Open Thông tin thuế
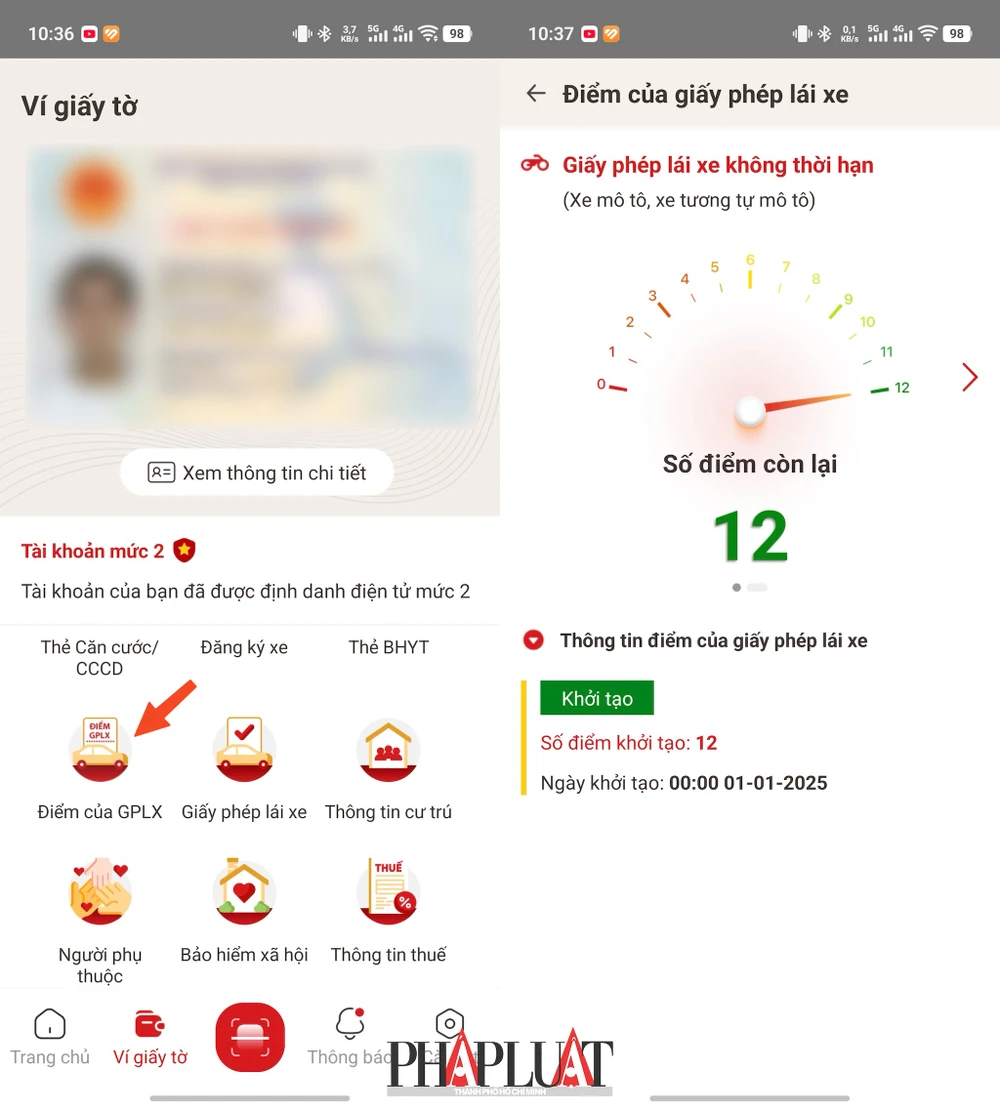The image size is (1000, 1111). click(x=388, y=892)
